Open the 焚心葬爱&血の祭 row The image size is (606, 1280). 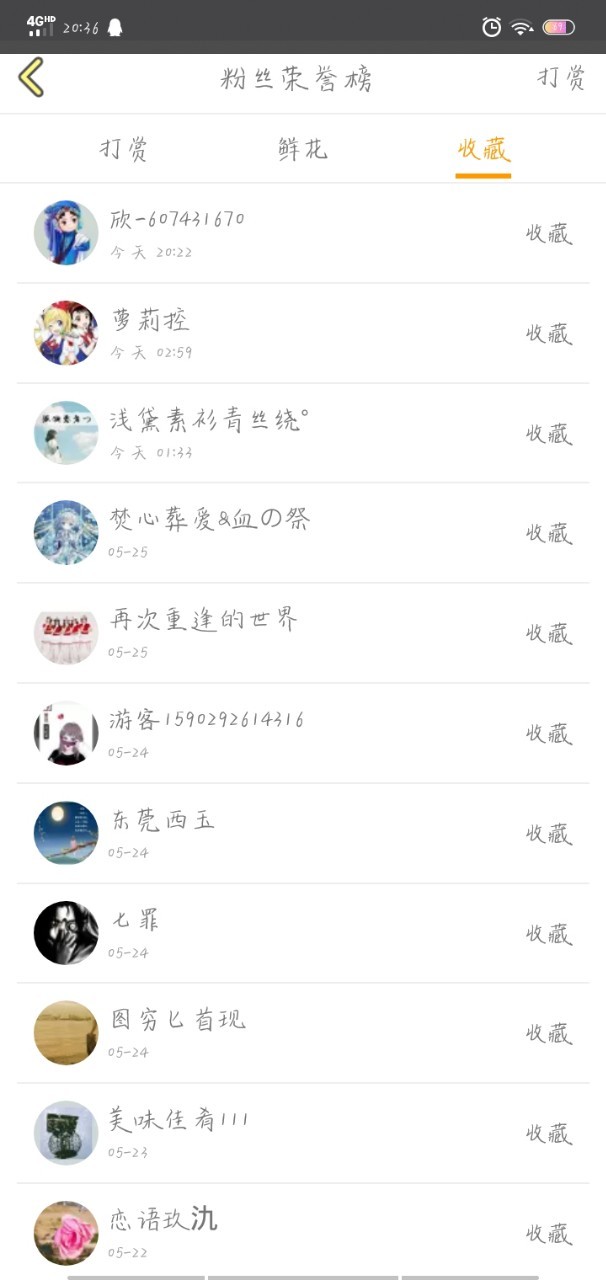[x=210, y=519]
